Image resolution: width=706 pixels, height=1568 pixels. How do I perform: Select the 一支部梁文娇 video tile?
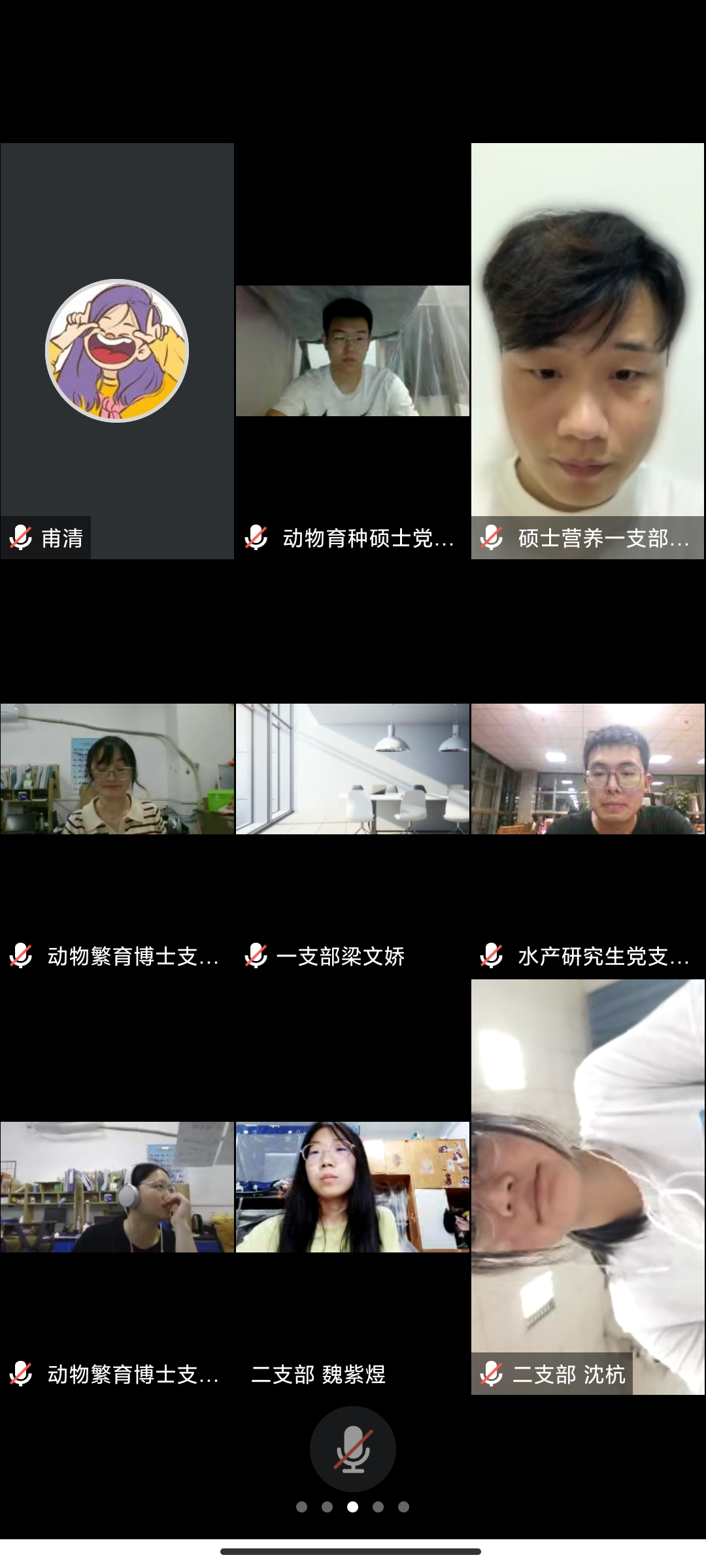(352, 769)
